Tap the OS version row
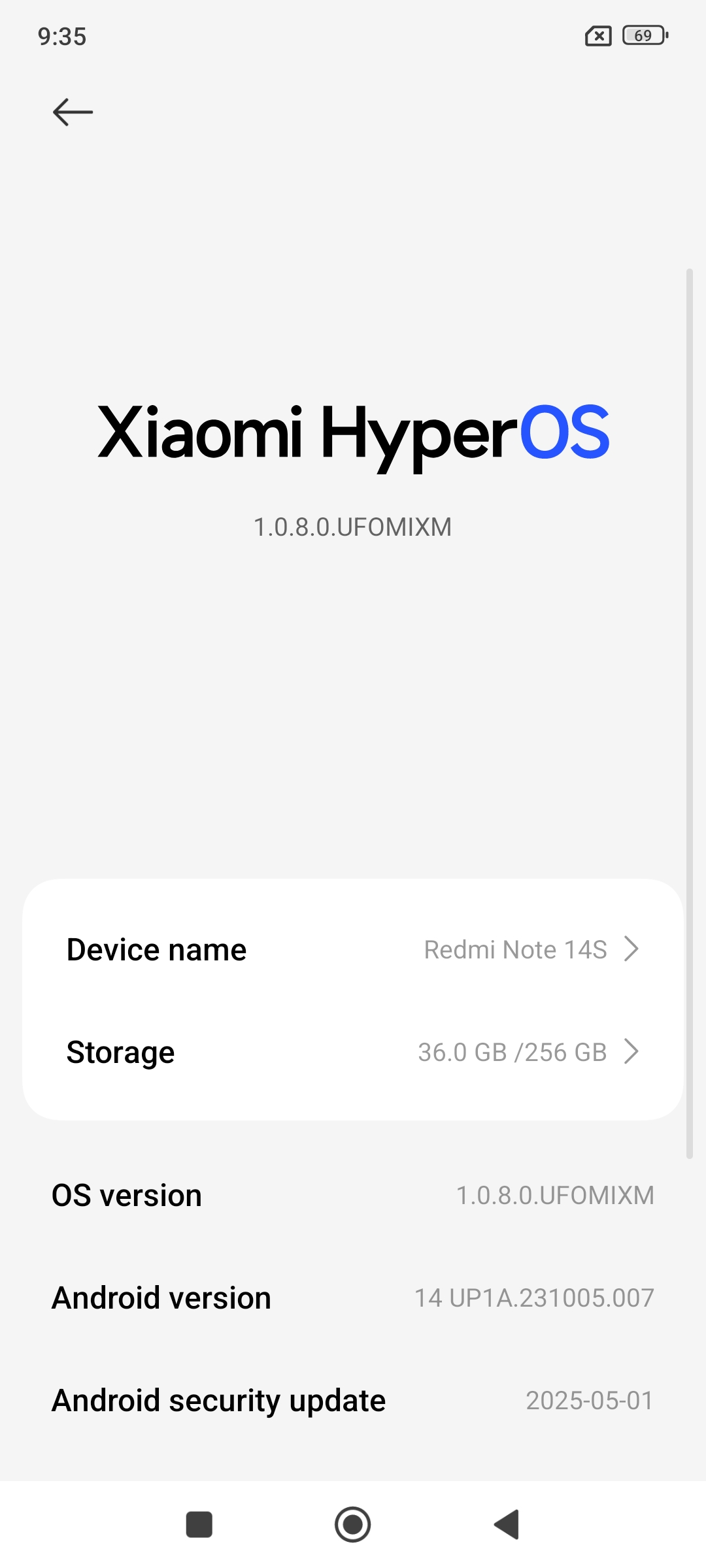 (x=353, y=1196)
